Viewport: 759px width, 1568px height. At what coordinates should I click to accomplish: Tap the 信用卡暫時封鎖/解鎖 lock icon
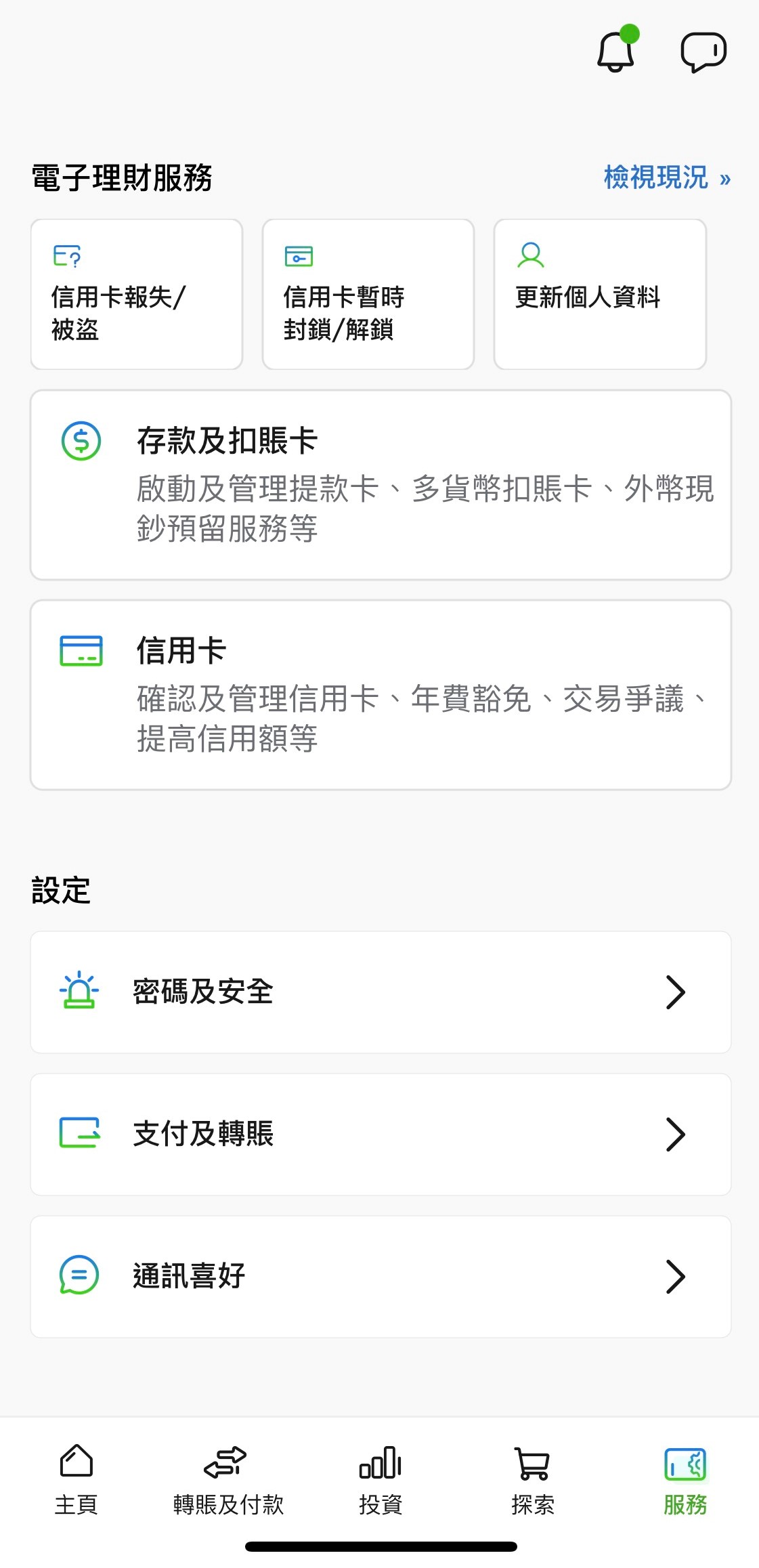pyautogui.click(x=298, y=257)
